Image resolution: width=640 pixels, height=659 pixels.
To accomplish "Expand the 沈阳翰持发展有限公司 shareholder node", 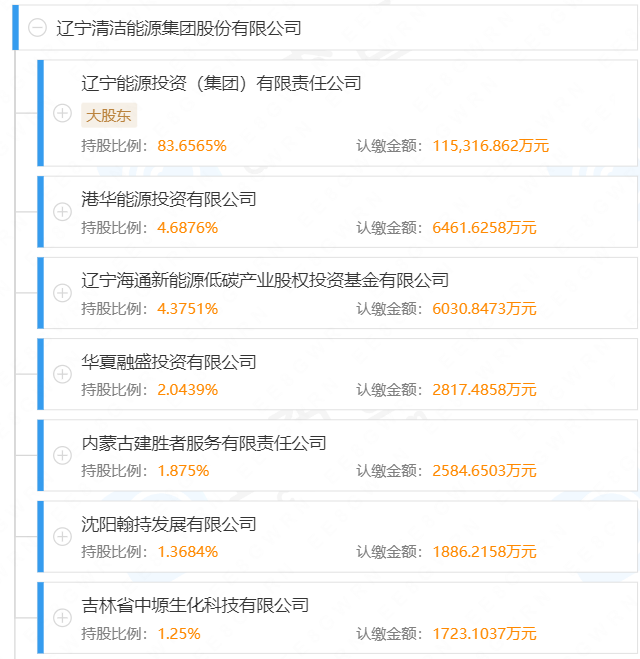I will click(x=62, y=537).
